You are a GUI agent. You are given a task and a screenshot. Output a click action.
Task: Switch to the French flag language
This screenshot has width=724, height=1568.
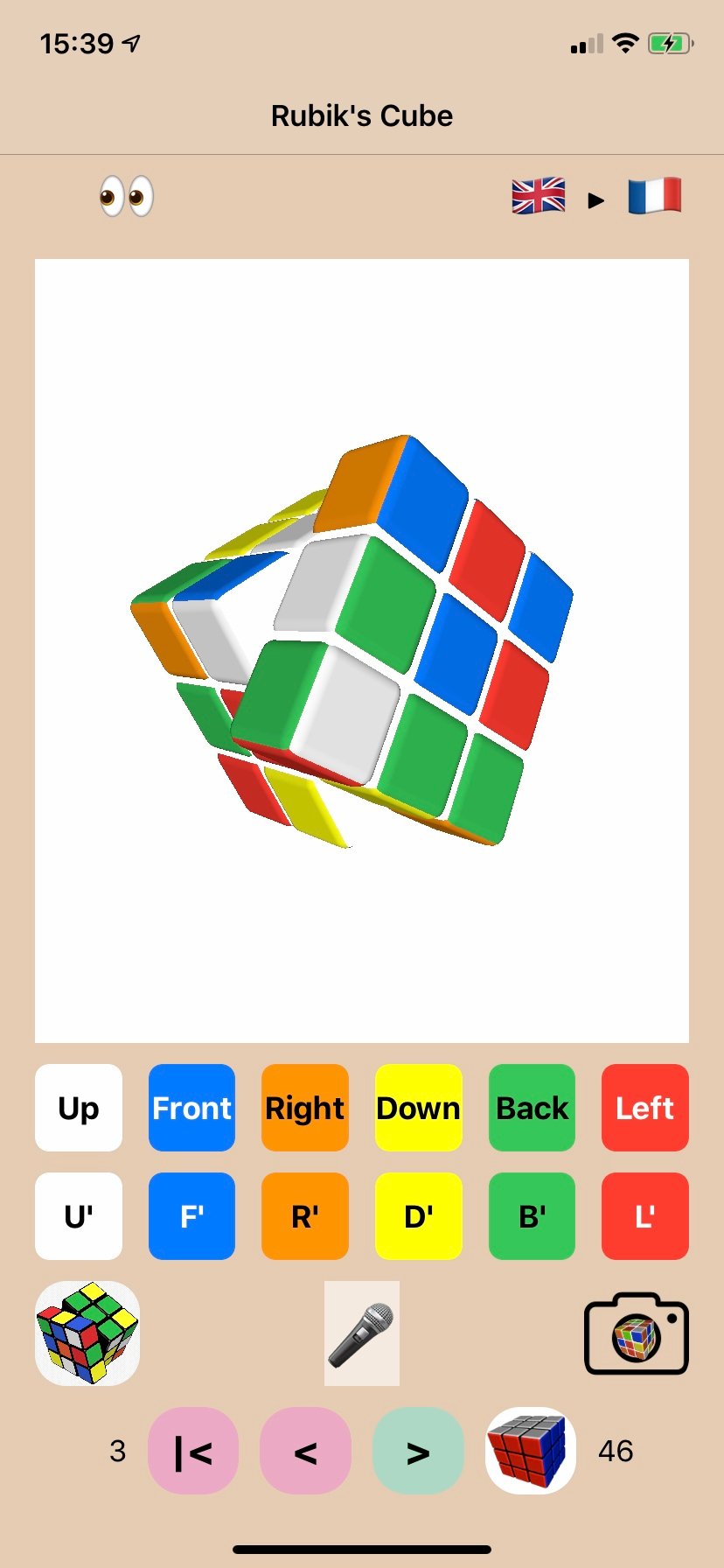(x=654, y=196)
